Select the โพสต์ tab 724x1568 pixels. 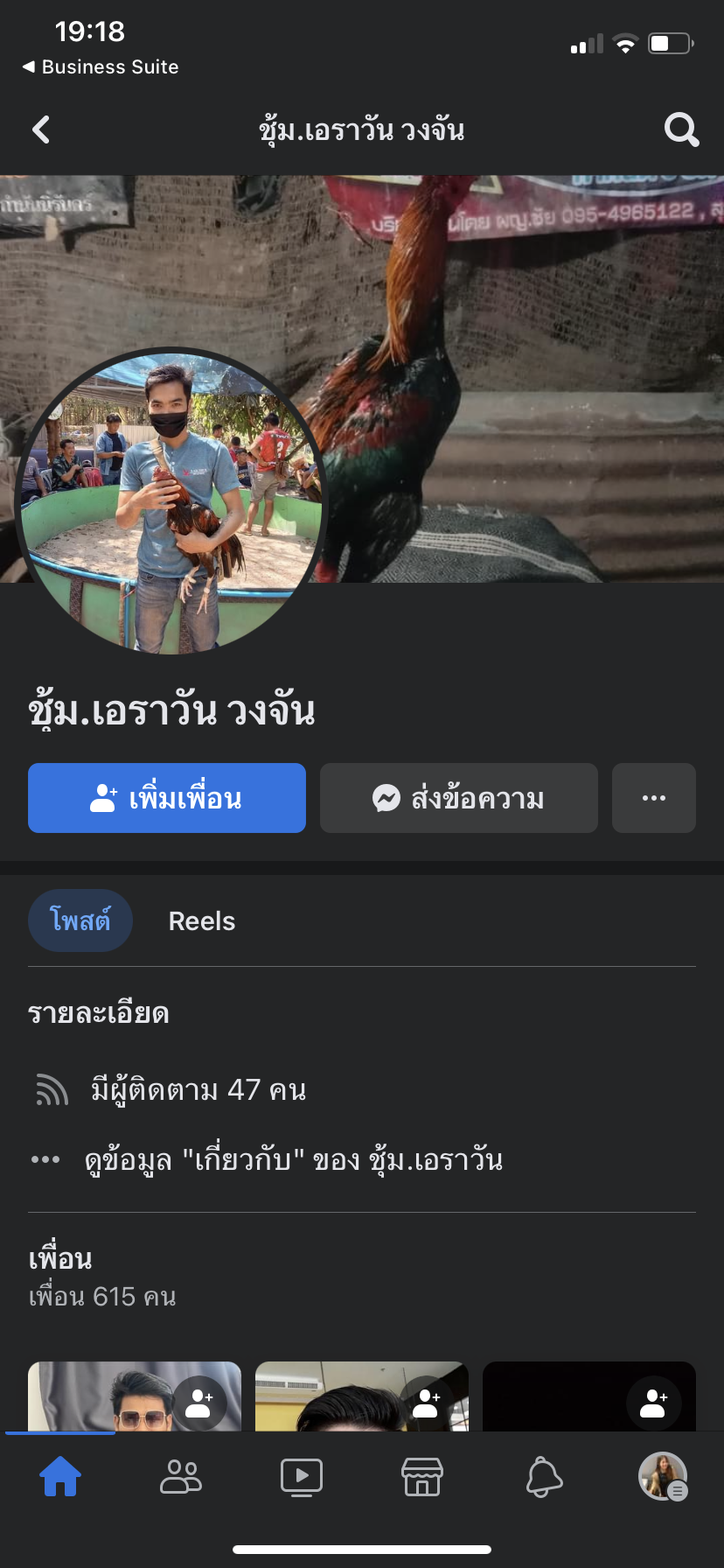click(x=80, y=921)
